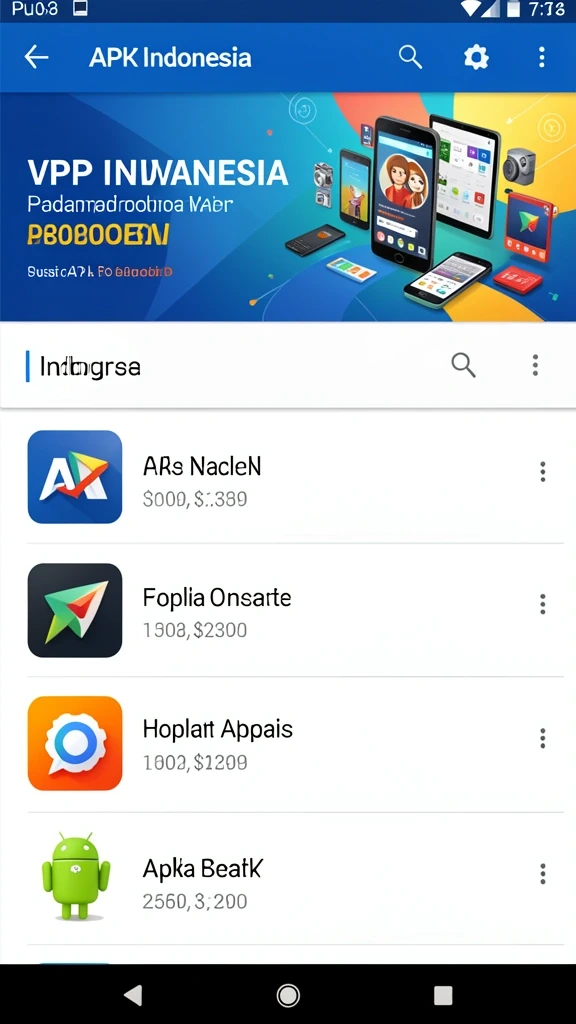
Task: Open the VPP INIWANESIA promo banner
Action: [x=288, y=206]
